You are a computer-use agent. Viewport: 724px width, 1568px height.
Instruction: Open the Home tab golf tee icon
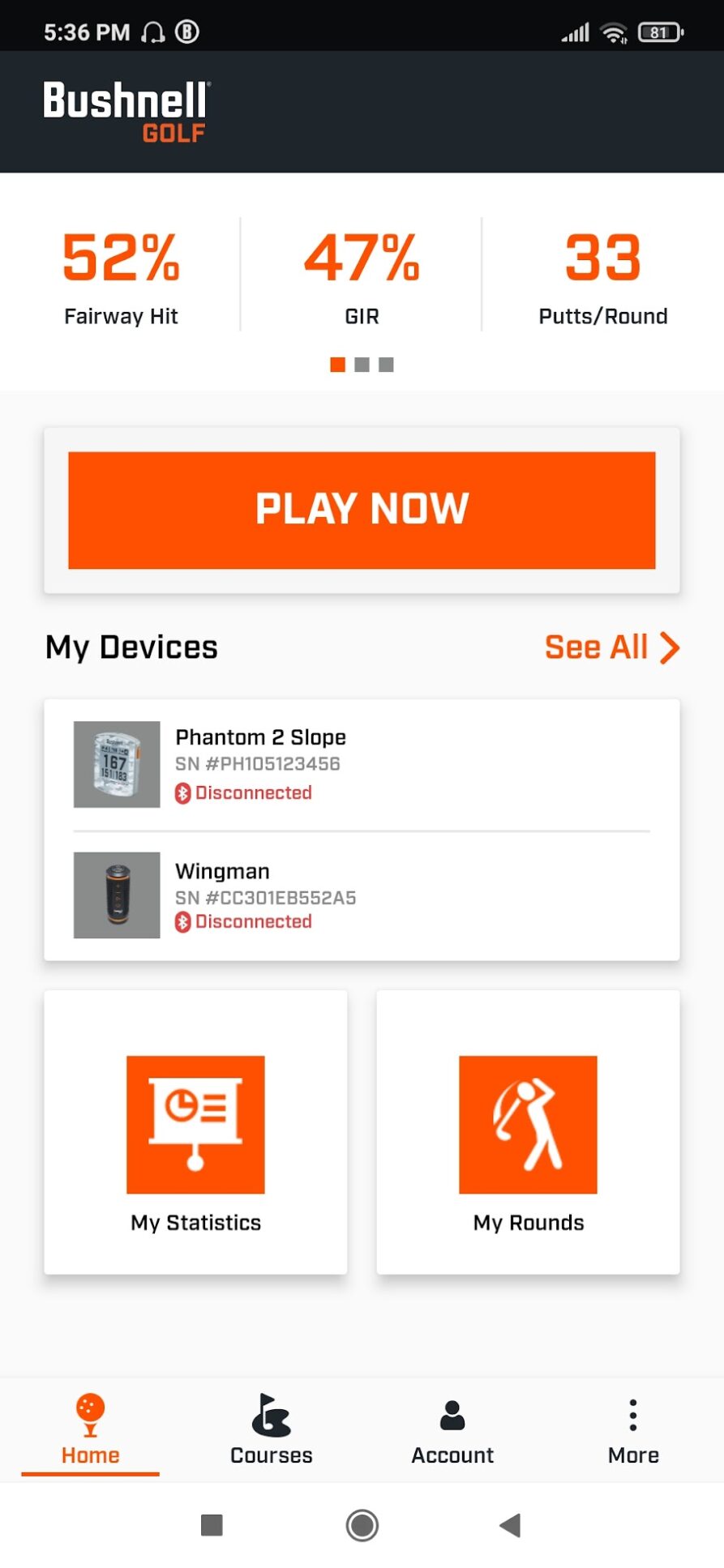click(x=89, y=1416)
